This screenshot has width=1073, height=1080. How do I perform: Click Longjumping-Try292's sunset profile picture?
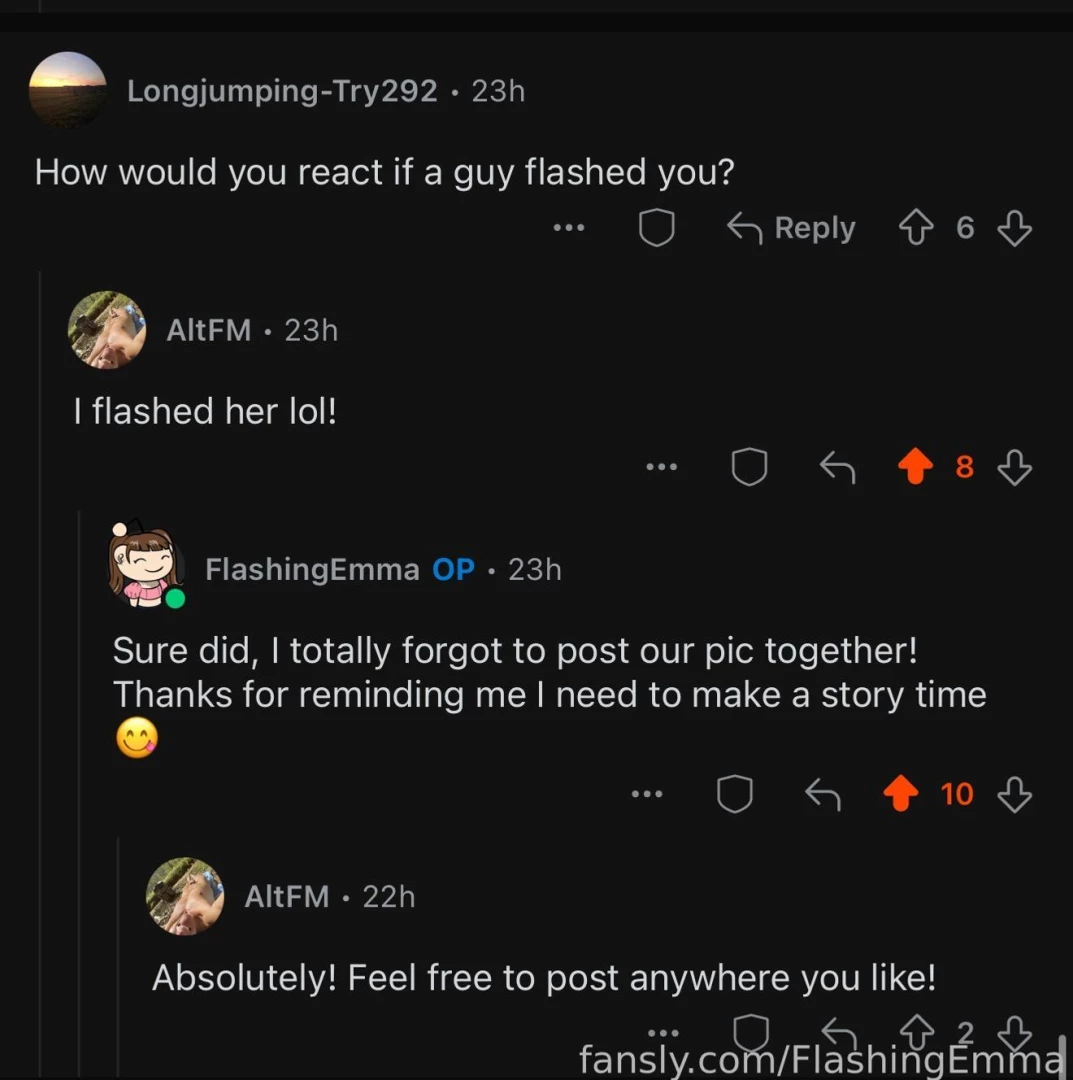point(67,90)
